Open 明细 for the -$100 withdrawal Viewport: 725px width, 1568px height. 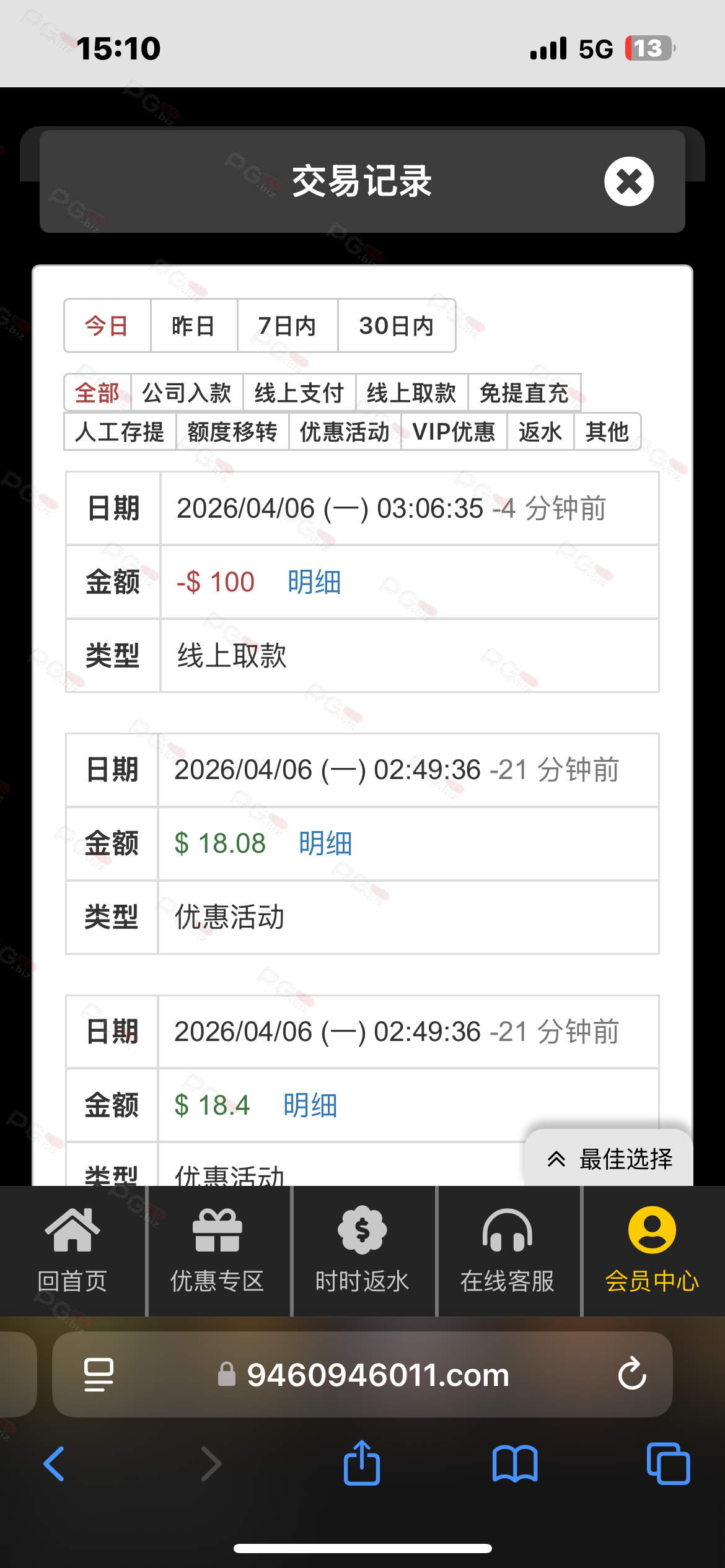tap(314, 582)
